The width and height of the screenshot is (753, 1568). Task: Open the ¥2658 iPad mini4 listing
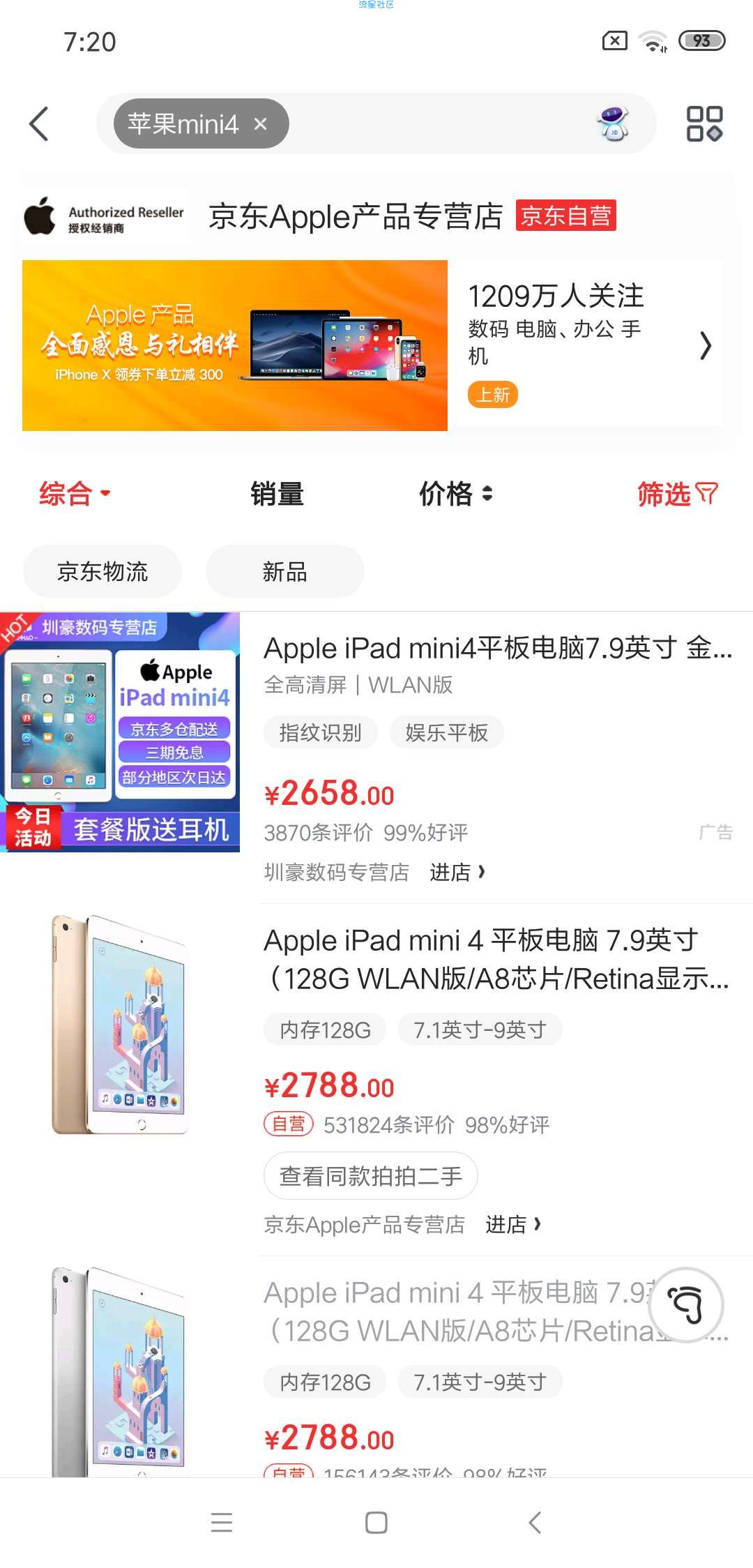point(496,649)
